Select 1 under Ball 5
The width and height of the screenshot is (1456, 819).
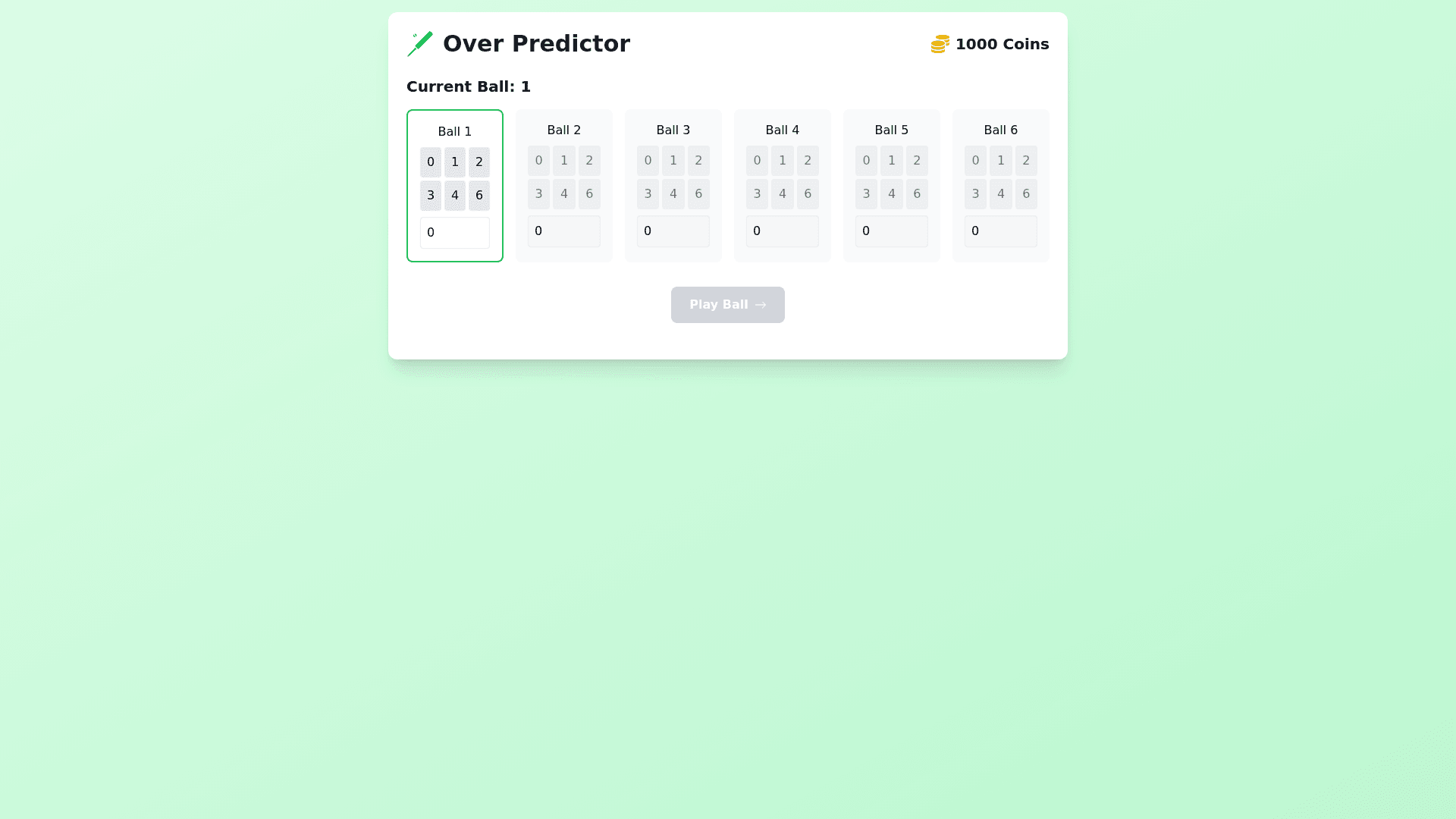[892, 161]
